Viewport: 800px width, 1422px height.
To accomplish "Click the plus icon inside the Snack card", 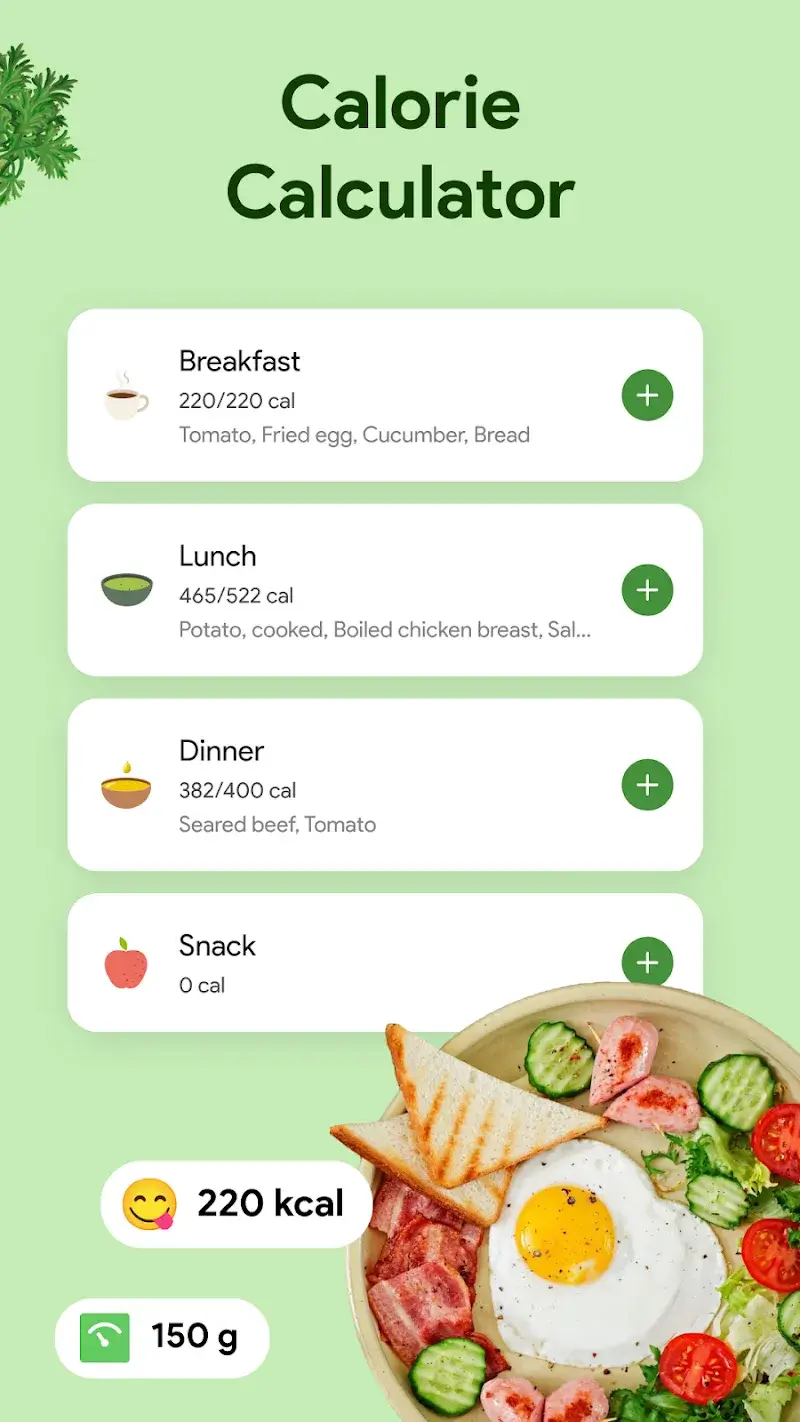I will [647, 961].
